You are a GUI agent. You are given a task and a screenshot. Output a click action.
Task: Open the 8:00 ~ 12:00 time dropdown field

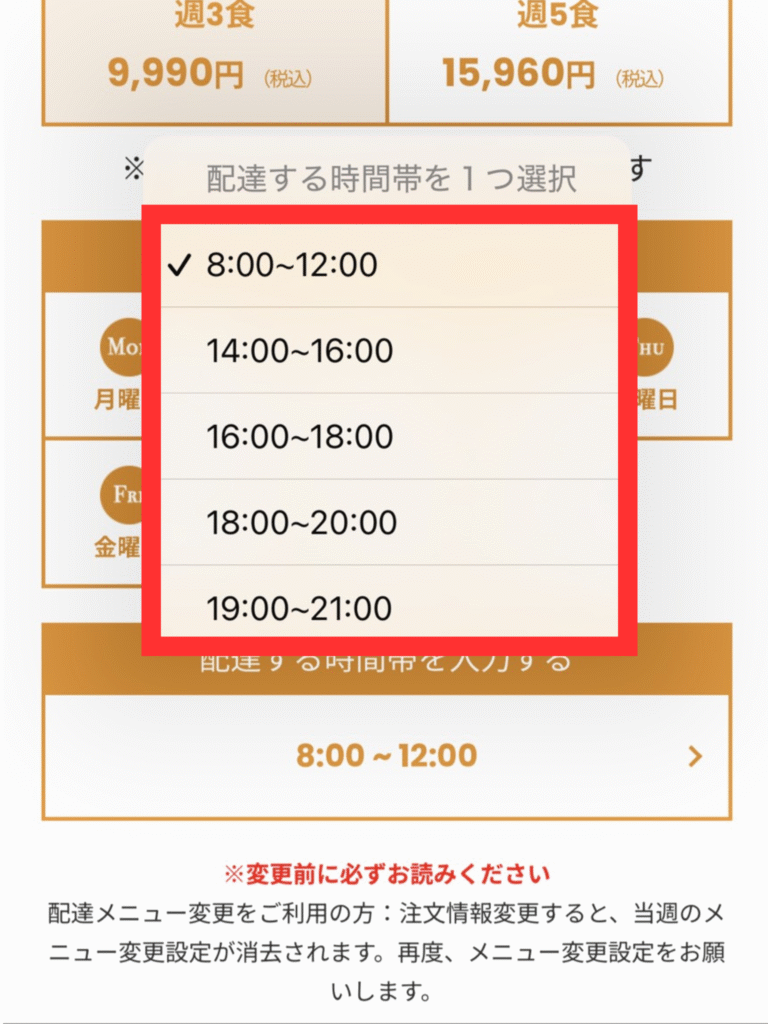coord(386,756)
